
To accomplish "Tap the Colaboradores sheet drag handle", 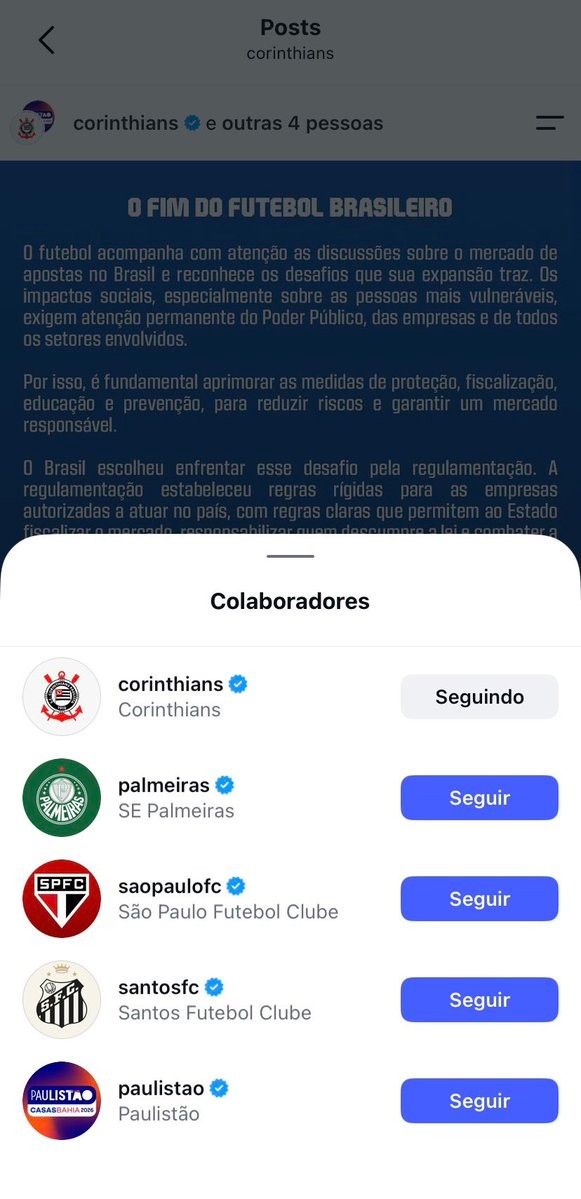I will tap(290, 556).
